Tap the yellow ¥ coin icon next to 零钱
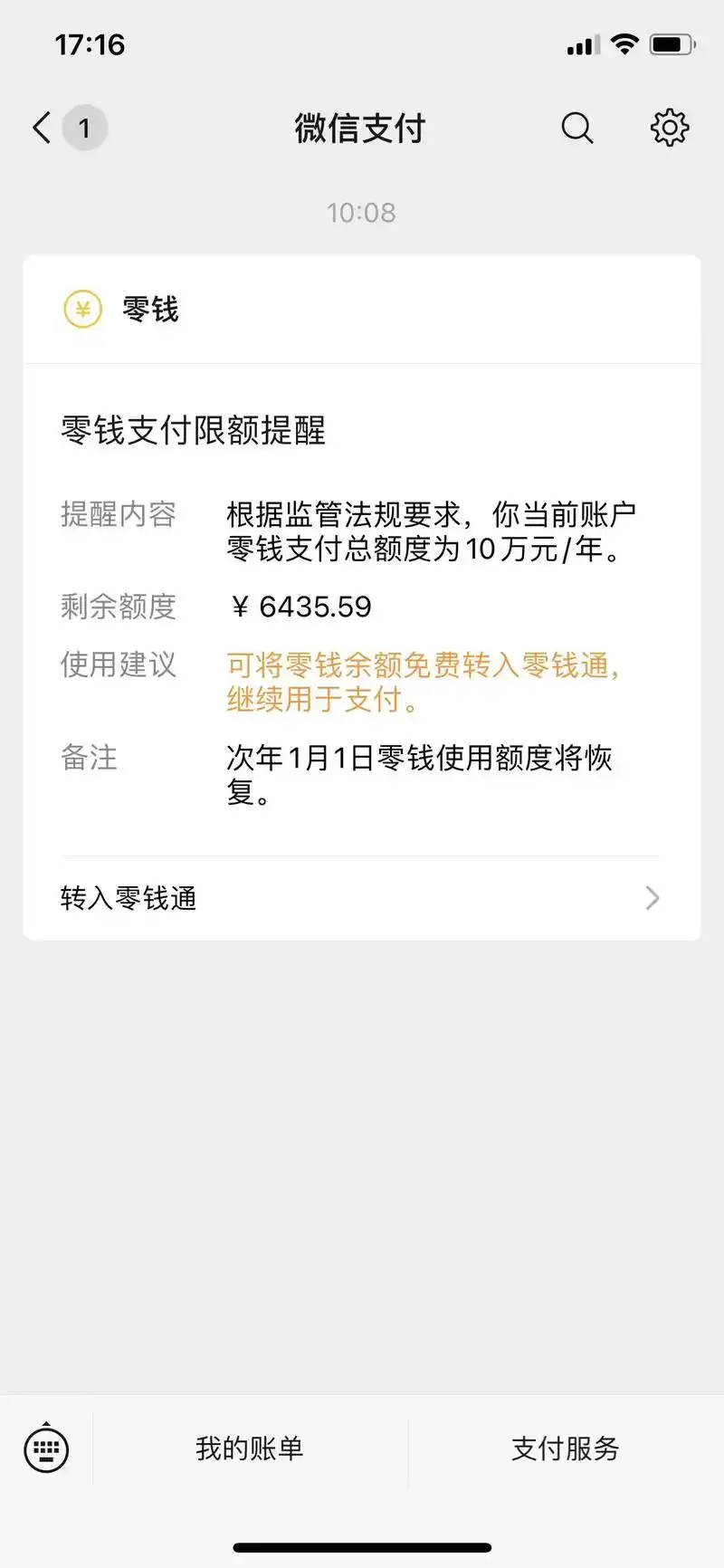 point(82,310)
